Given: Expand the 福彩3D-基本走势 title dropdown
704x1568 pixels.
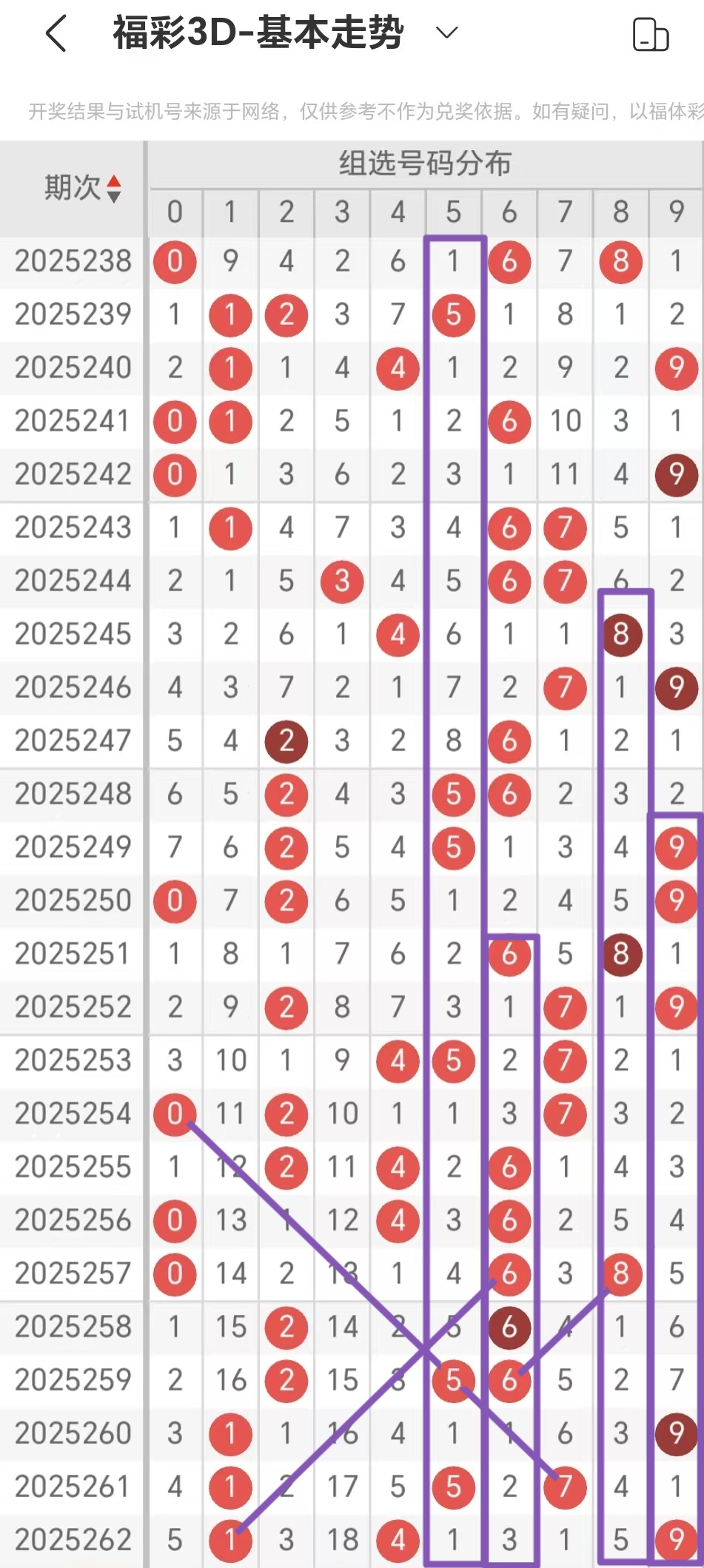Looking at the screenshot, I should click(446, 33).
